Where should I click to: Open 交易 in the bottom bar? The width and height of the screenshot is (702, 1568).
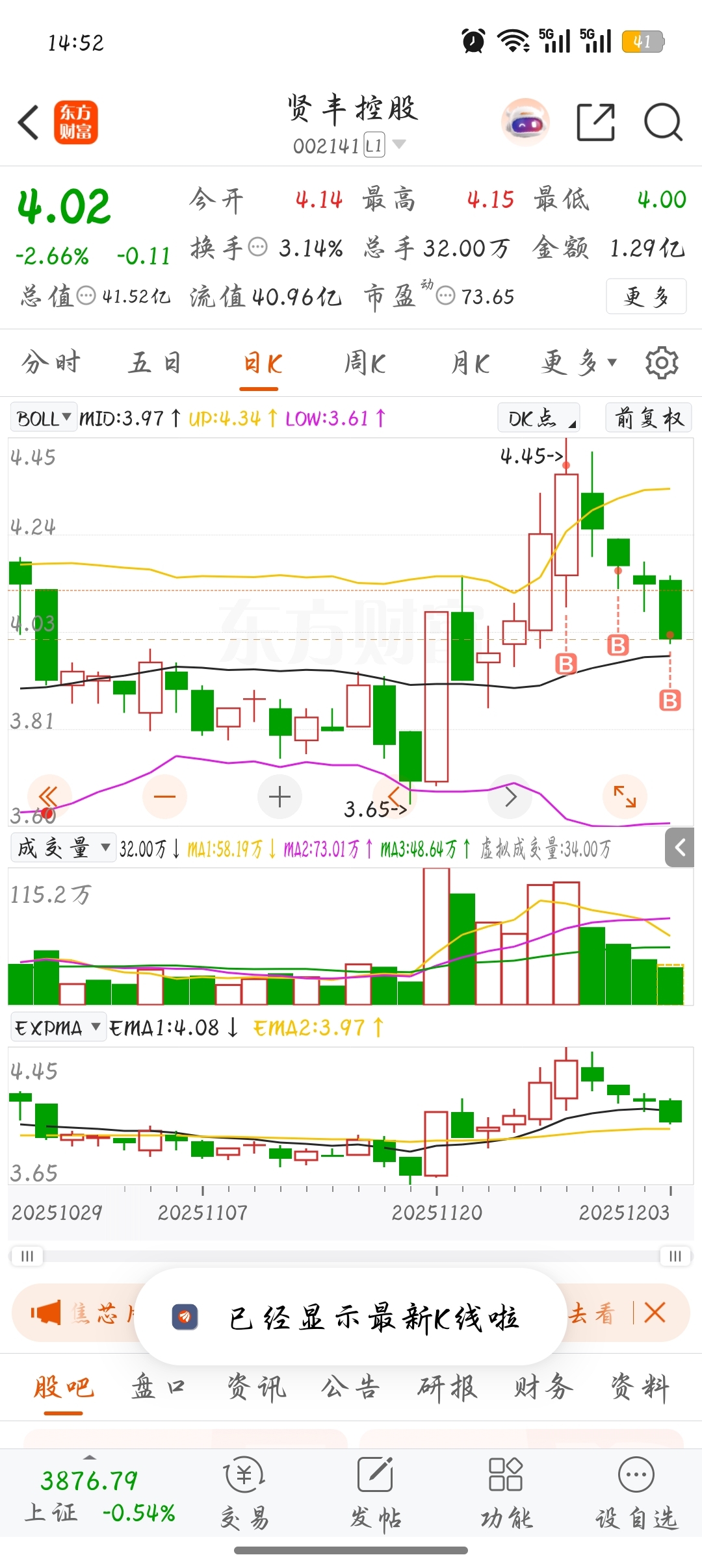click(x=244, y=1493)
